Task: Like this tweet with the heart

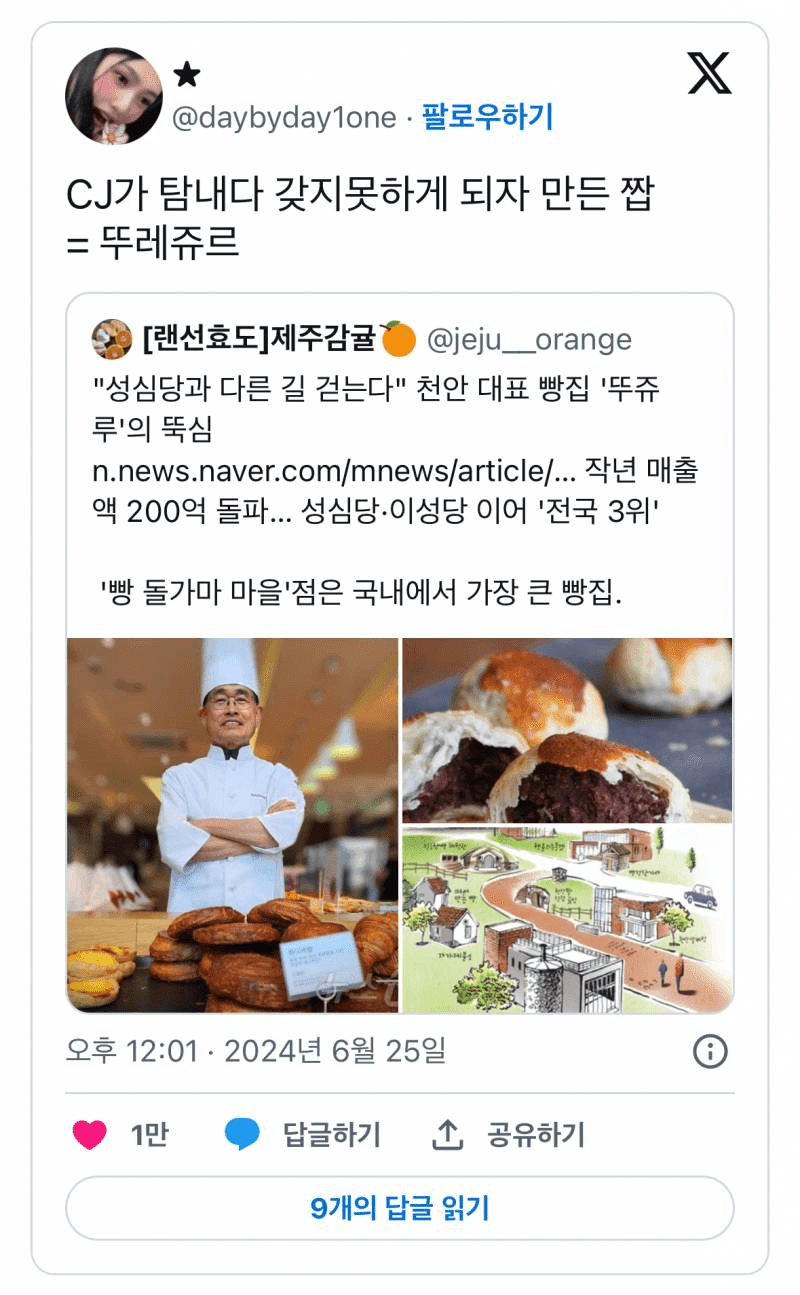Action: click(x=91, y=1135)
